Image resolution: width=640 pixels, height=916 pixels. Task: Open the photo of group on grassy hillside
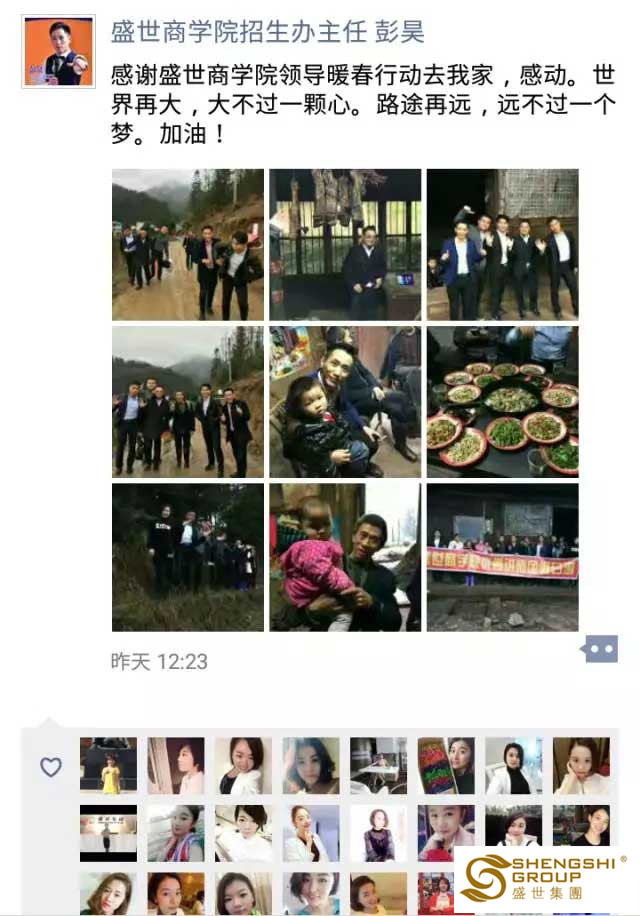click(x=188, y=557)
